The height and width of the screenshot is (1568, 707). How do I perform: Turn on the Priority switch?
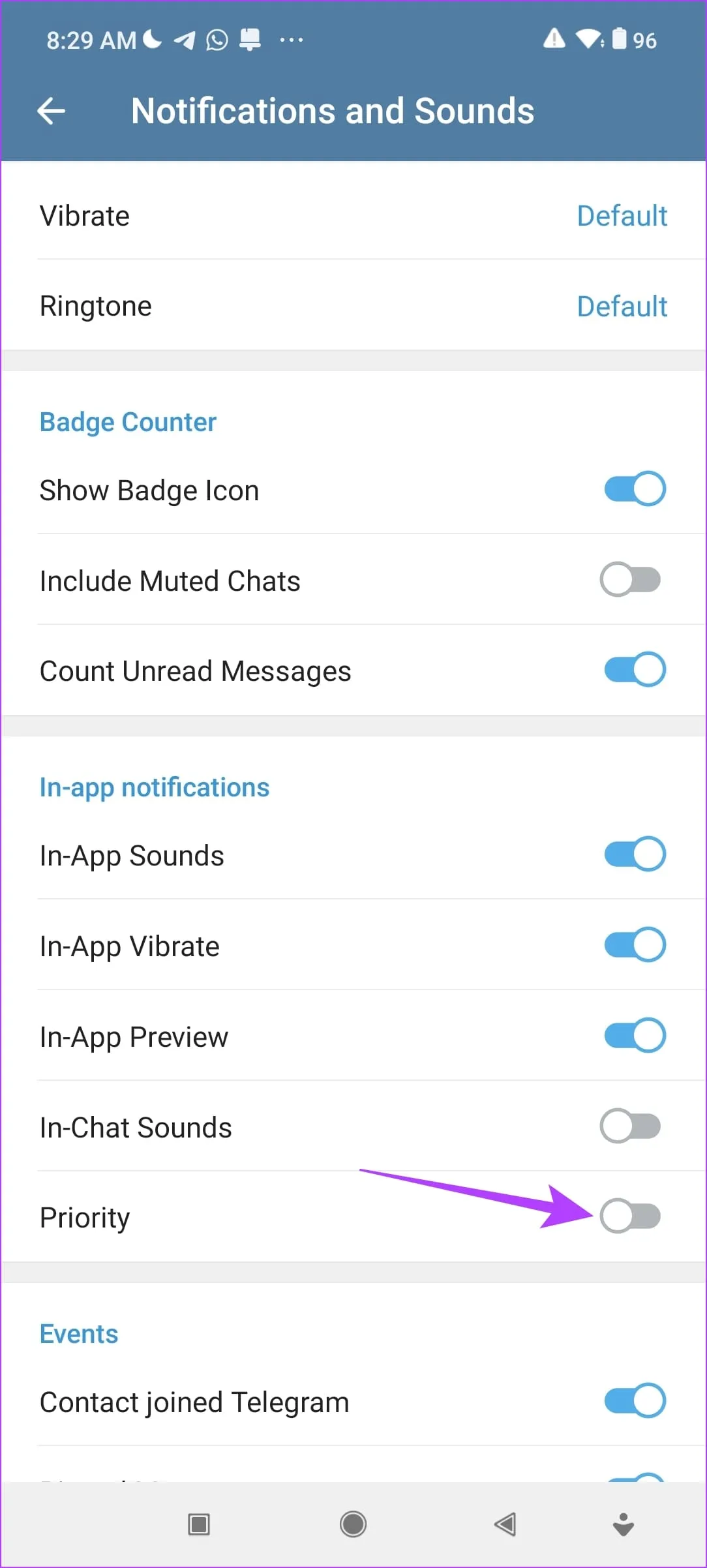[x=630, y=1216]
